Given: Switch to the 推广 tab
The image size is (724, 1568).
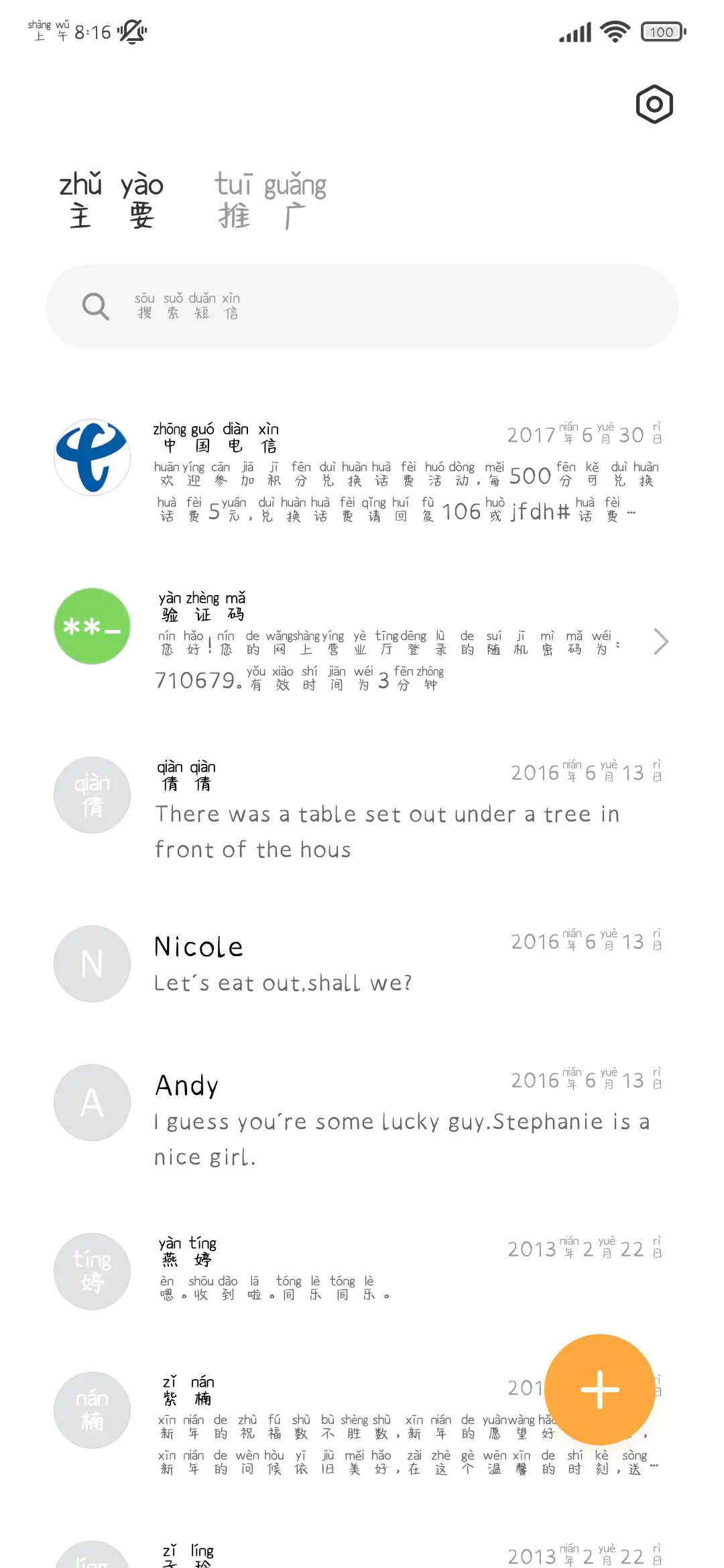Looking at the screenshot, I should [270, 200].
